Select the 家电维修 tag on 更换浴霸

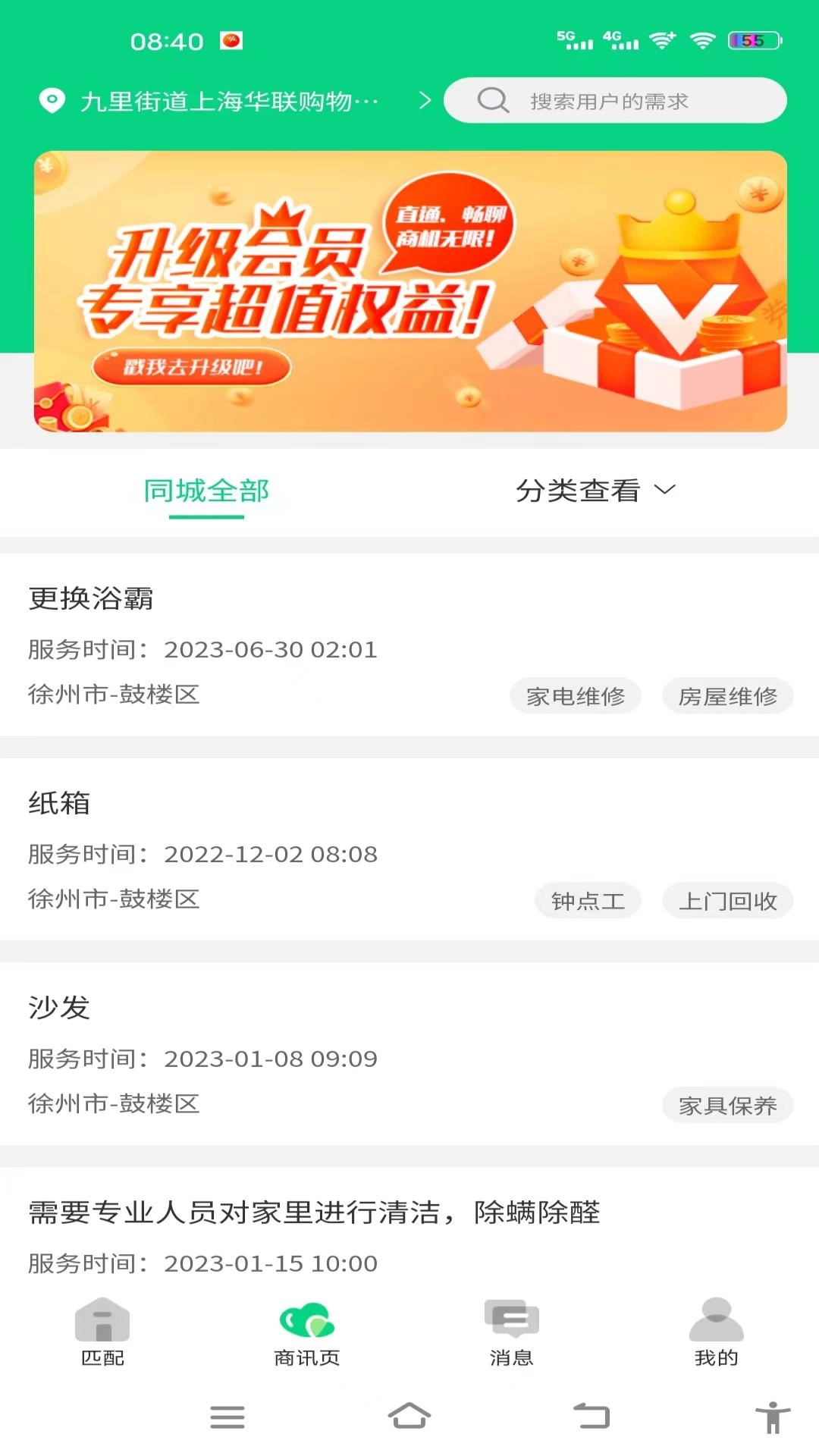(576, 695)
